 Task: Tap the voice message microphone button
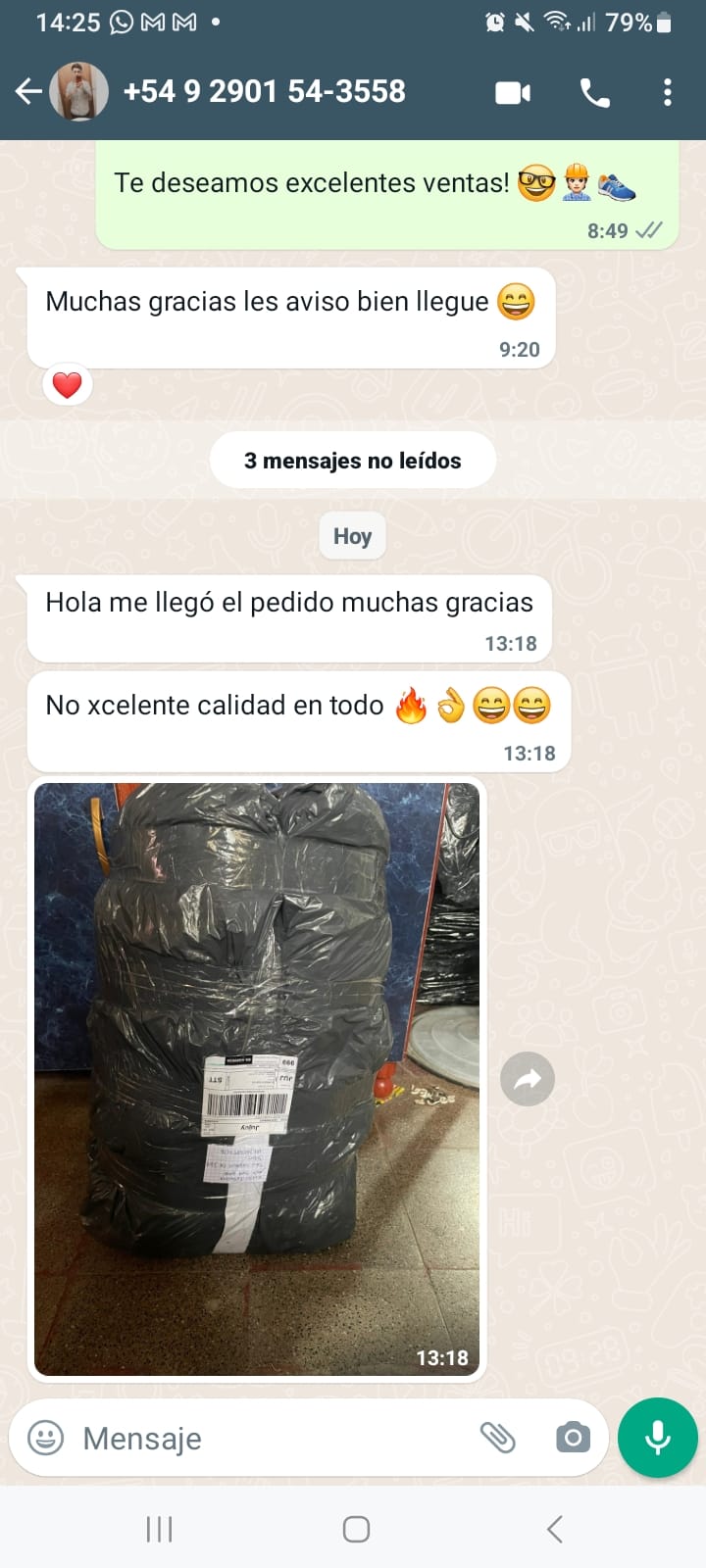(658, 1438)
